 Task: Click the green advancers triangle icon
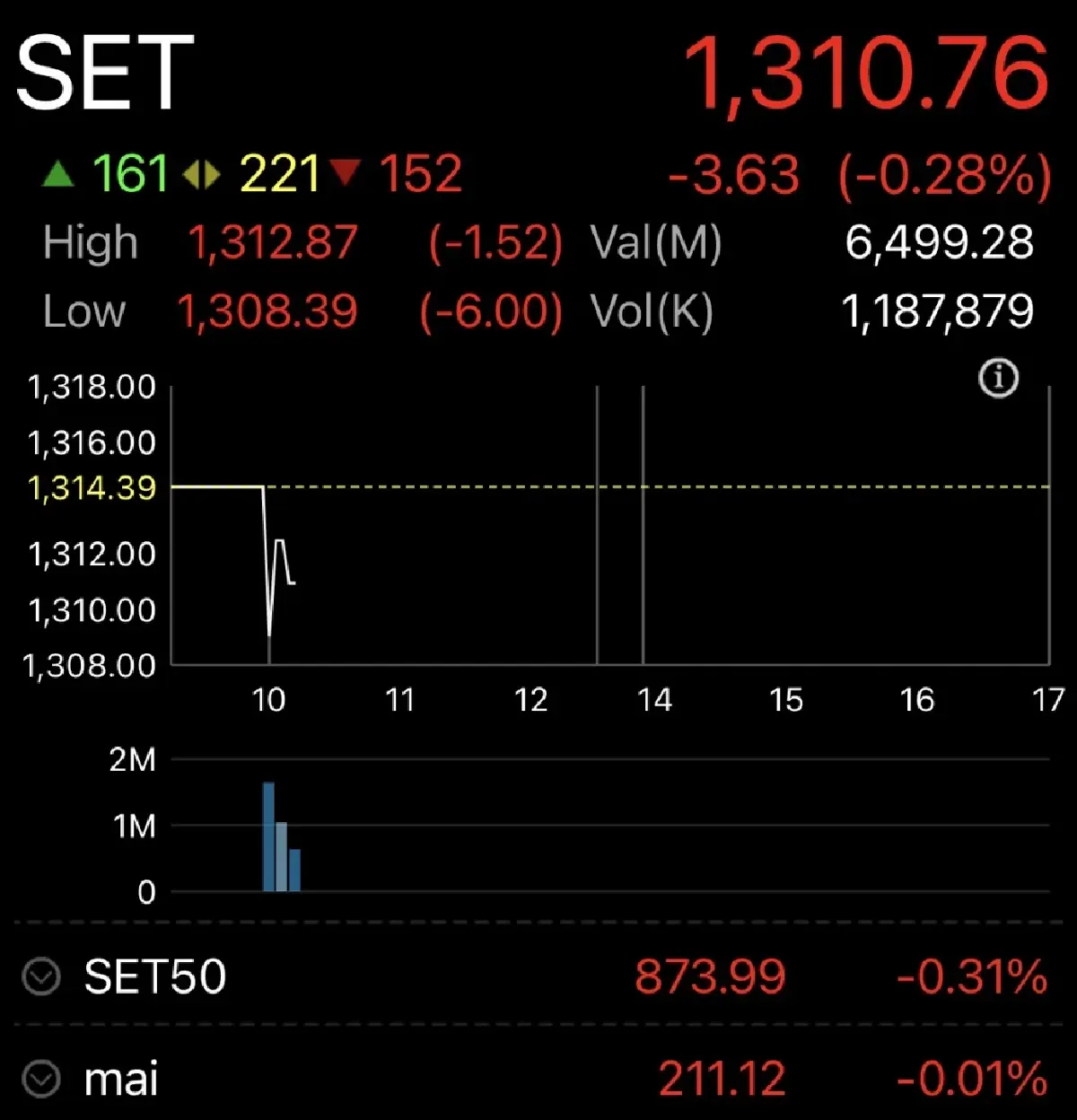tap(58, 173)
